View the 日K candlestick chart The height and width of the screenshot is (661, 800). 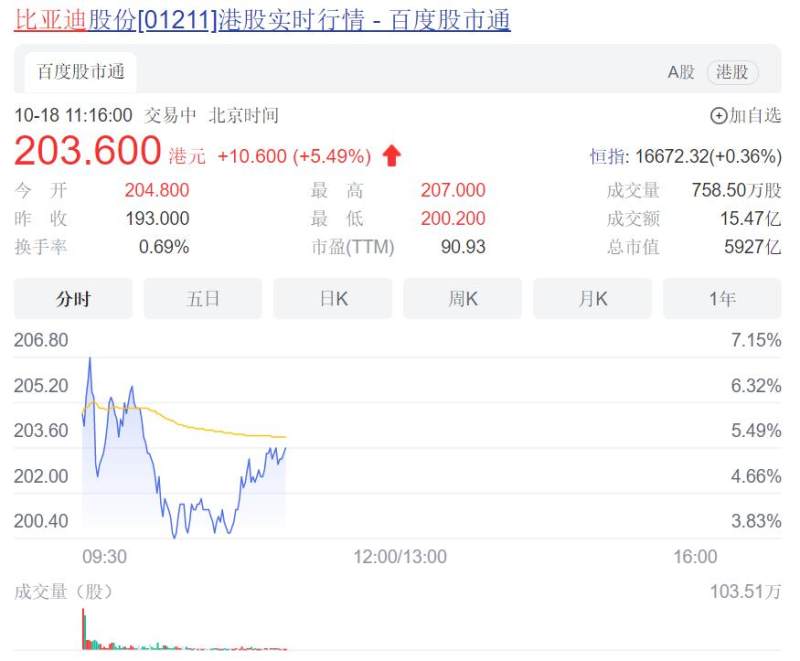click(333, 299)
